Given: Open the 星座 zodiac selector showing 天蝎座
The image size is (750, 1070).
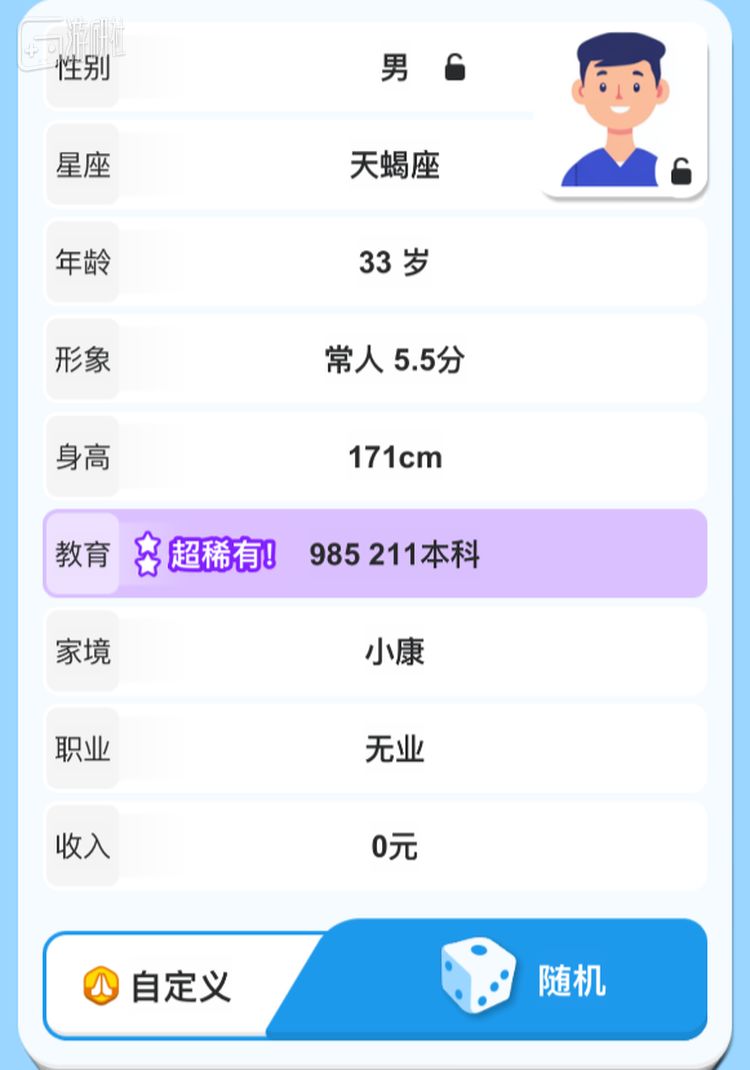Looking at the screenshot, I should point(375,166).
